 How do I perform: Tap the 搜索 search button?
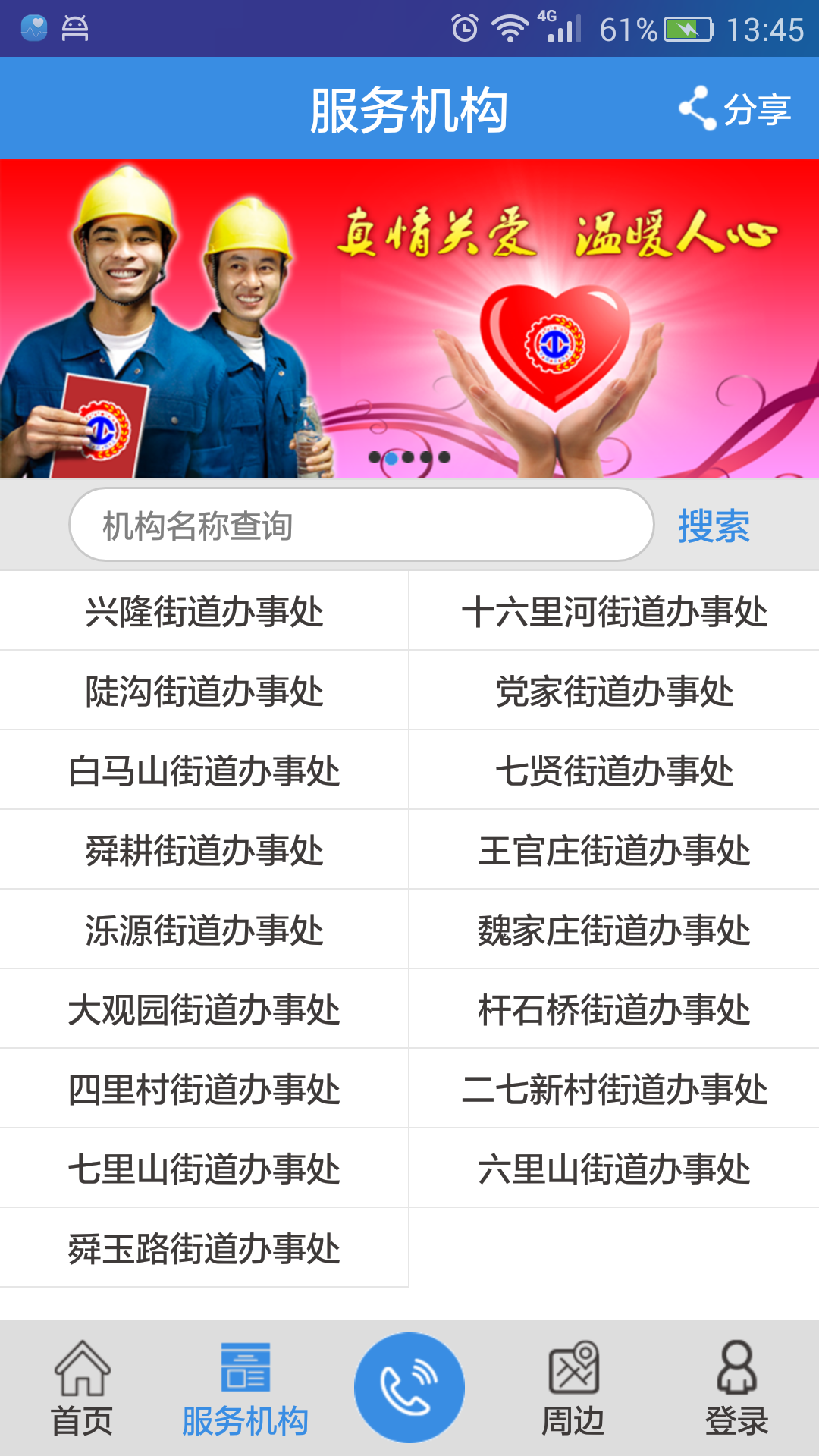(713, 526)
